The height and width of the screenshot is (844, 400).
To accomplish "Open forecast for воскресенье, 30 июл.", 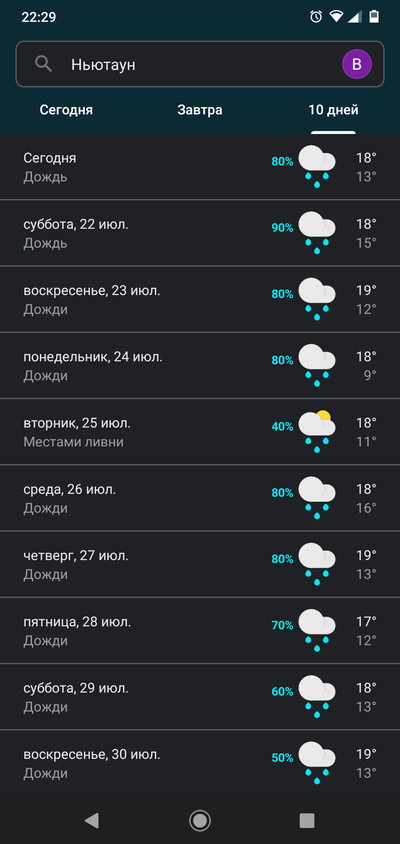I will tap(200, 763).
